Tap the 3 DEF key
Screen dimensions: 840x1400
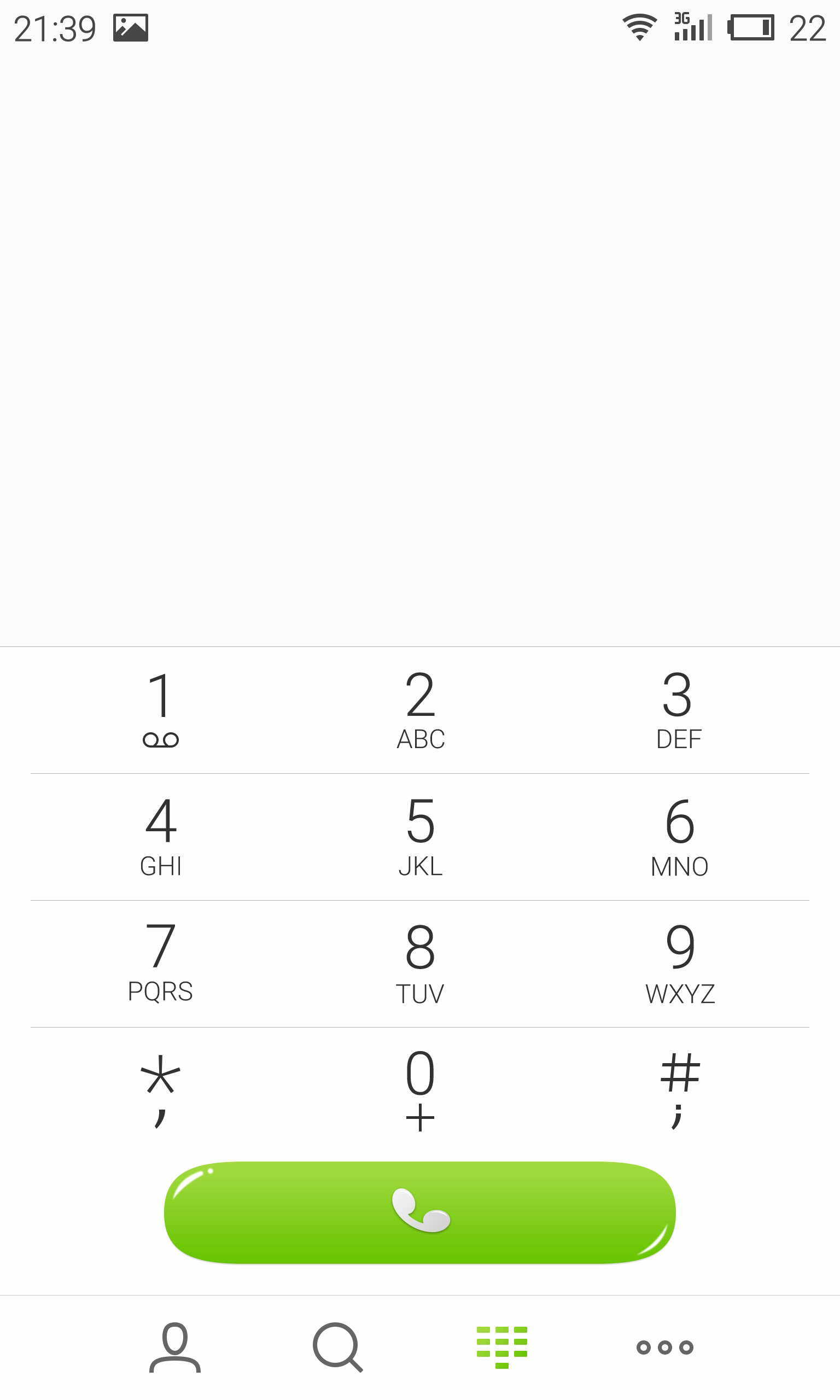pos(679,709)
